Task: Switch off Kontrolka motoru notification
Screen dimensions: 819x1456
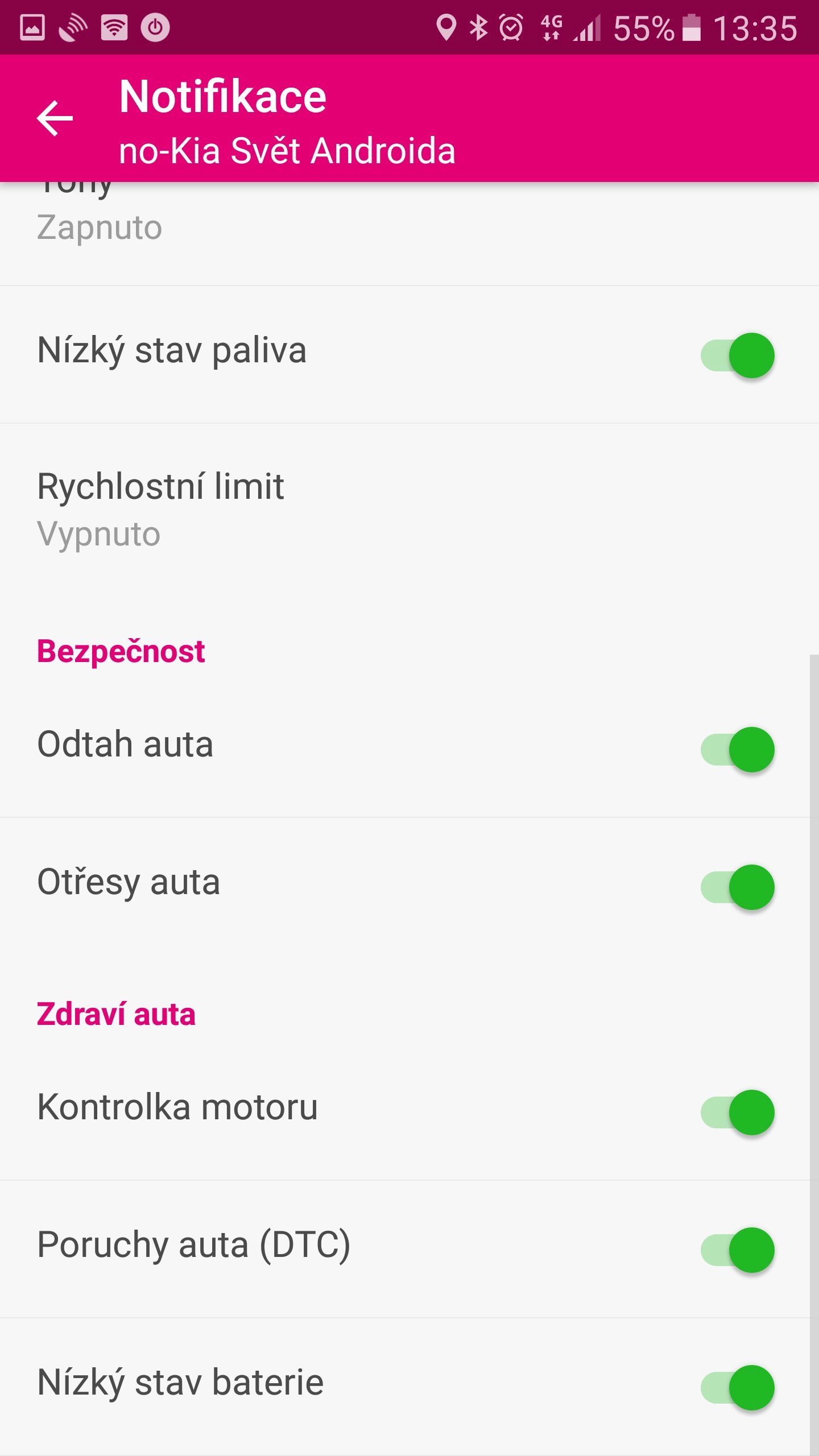Action: click(x=737, y=1112)
